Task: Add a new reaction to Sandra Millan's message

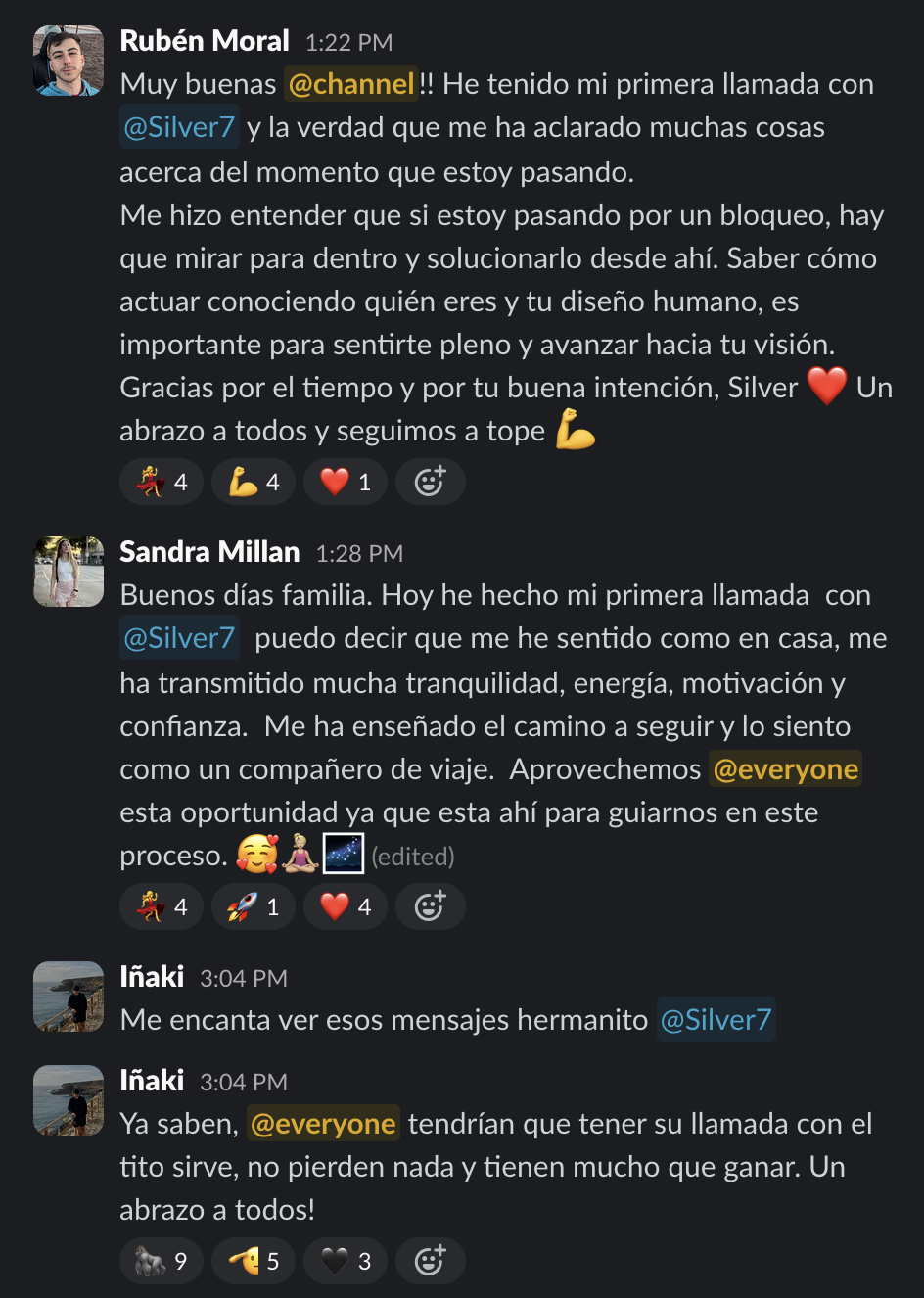Action: coord(430,907)
